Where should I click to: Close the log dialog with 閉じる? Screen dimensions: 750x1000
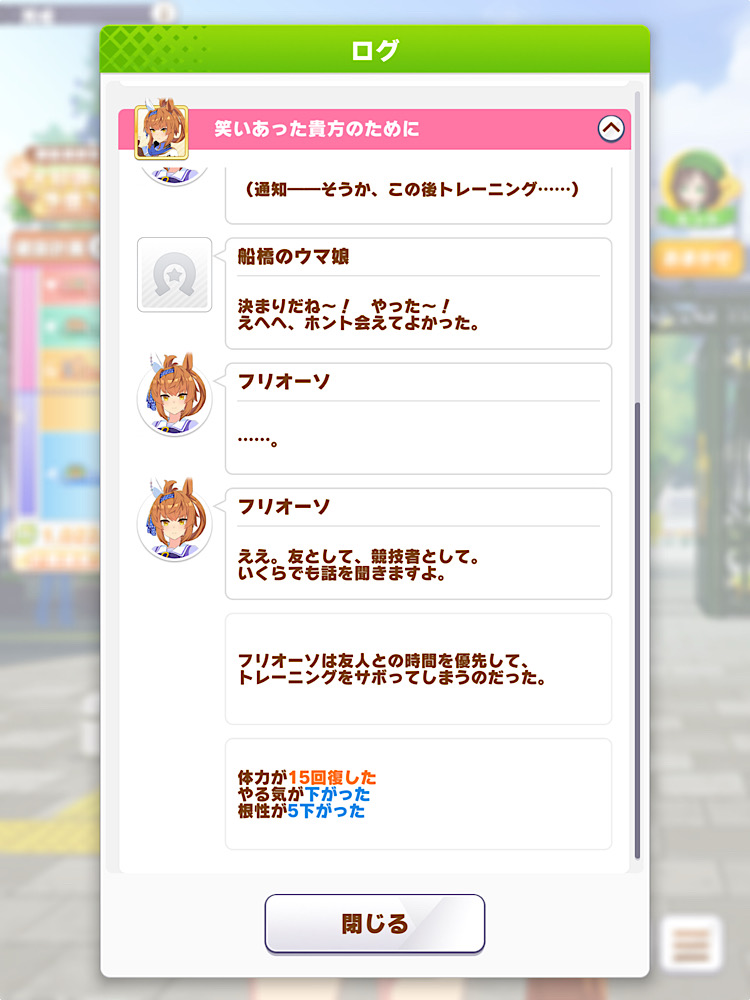pyautogui.click(x=374, y=923)
